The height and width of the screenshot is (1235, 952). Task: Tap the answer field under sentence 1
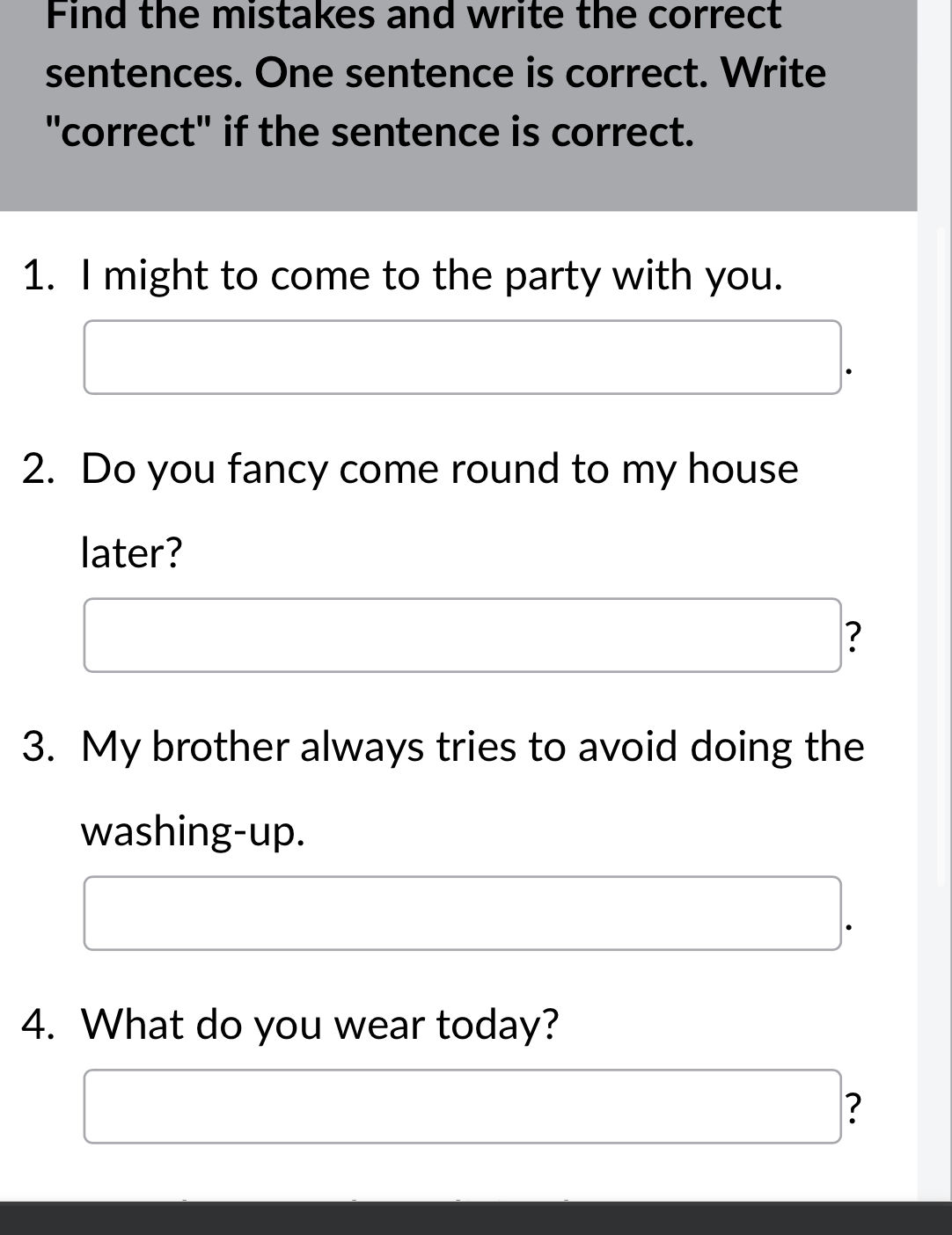(462, 357)
